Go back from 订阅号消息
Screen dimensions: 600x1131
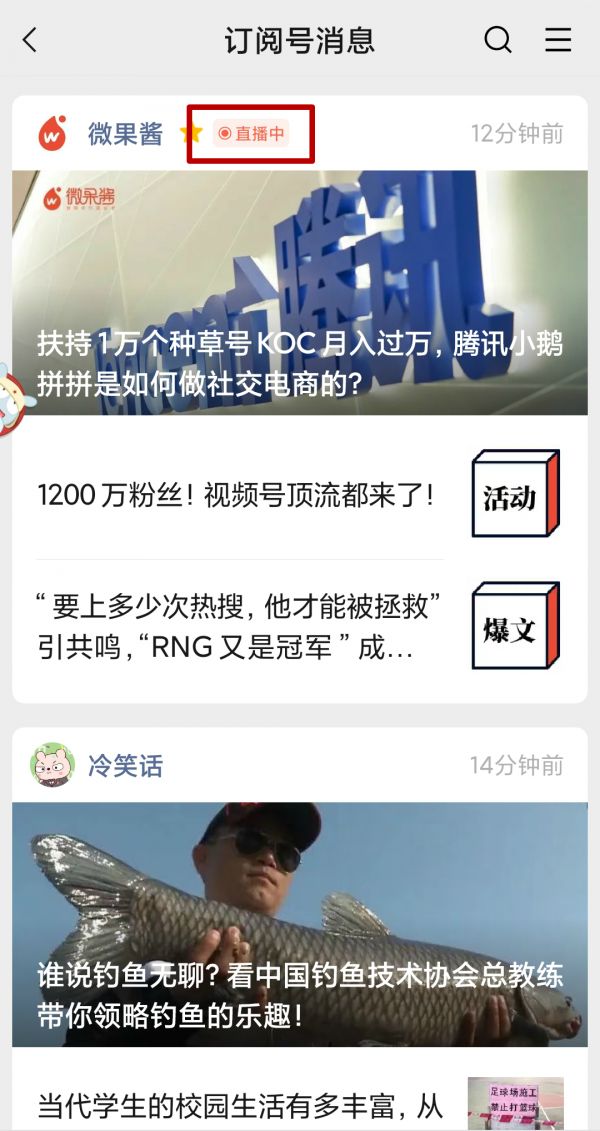[30, 40]
